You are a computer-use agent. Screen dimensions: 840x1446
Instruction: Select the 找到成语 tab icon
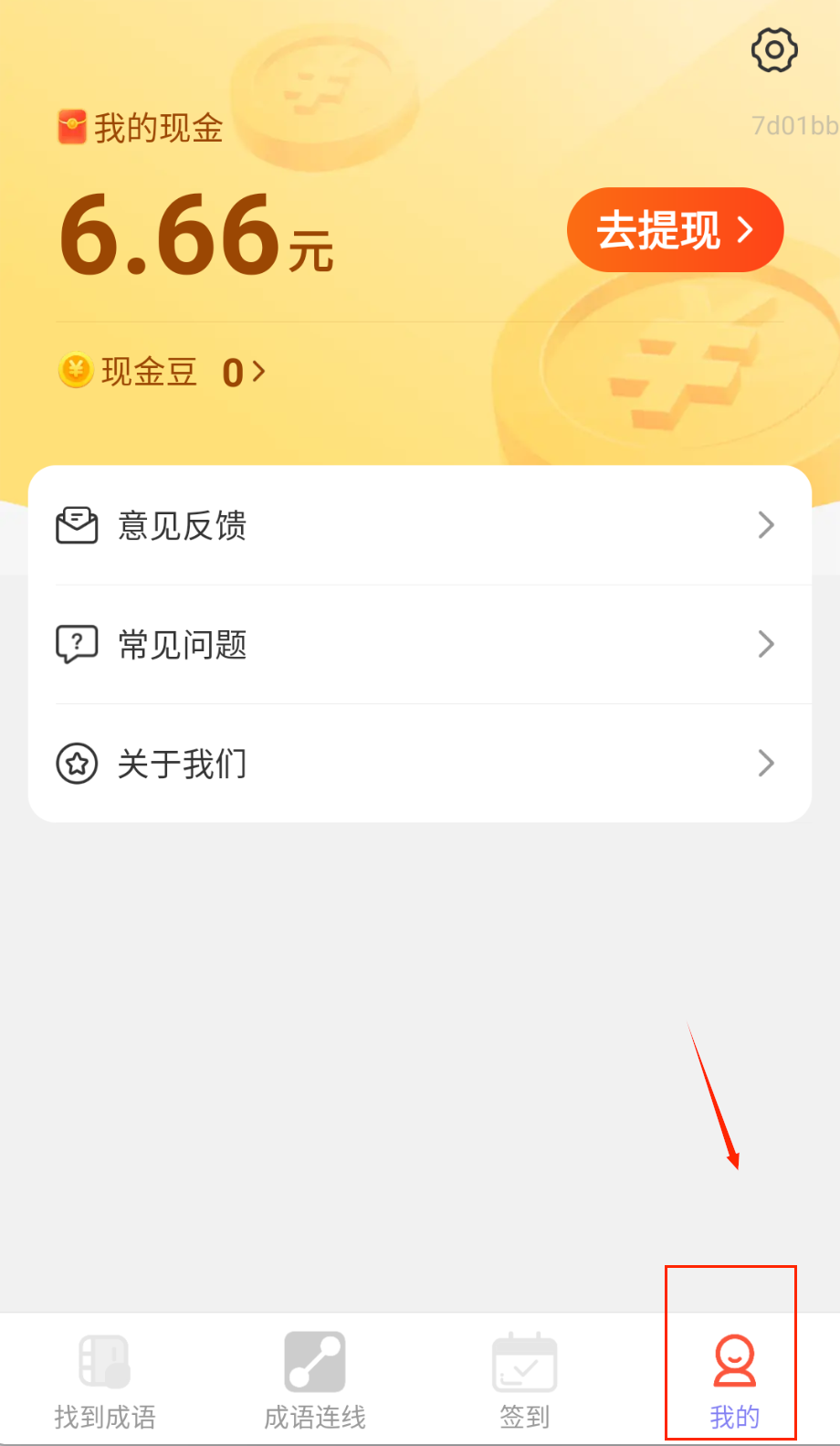(x=104, y=1361)
